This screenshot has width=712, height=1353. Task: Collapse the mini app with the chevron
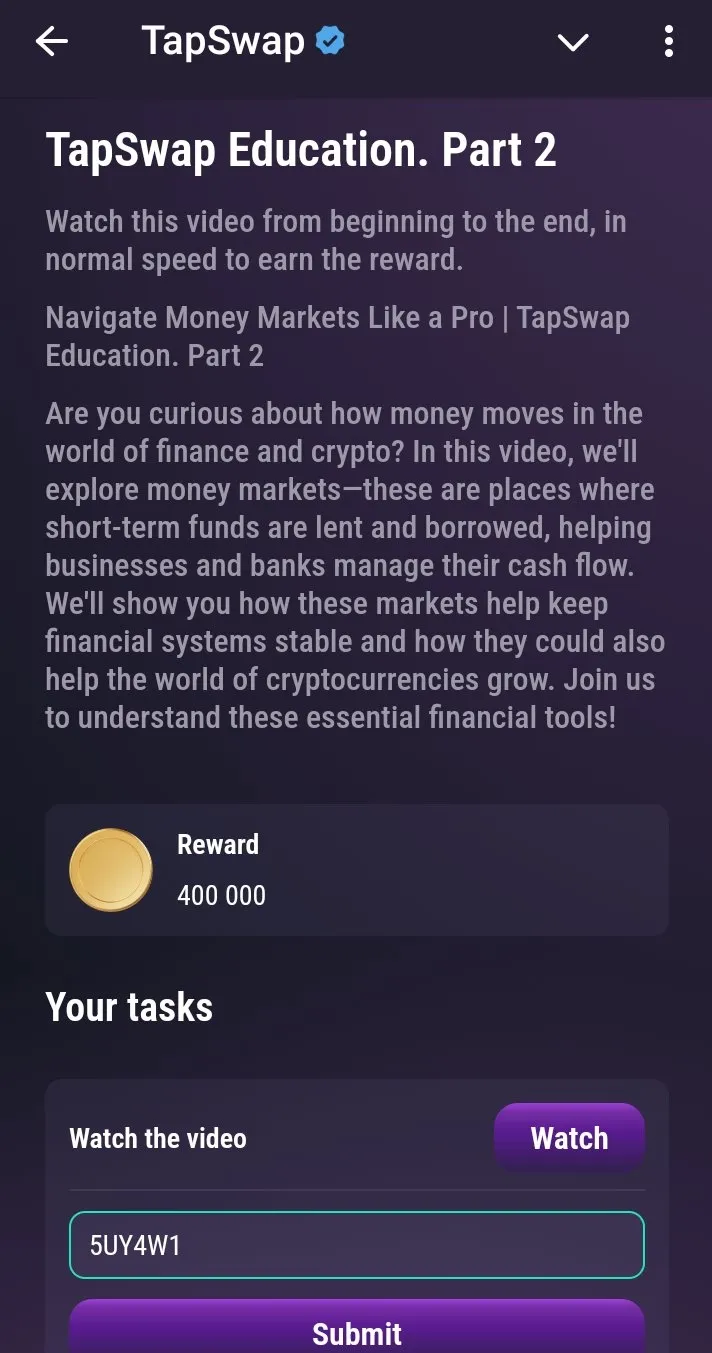pyautogui.click(x=573, y=43)
